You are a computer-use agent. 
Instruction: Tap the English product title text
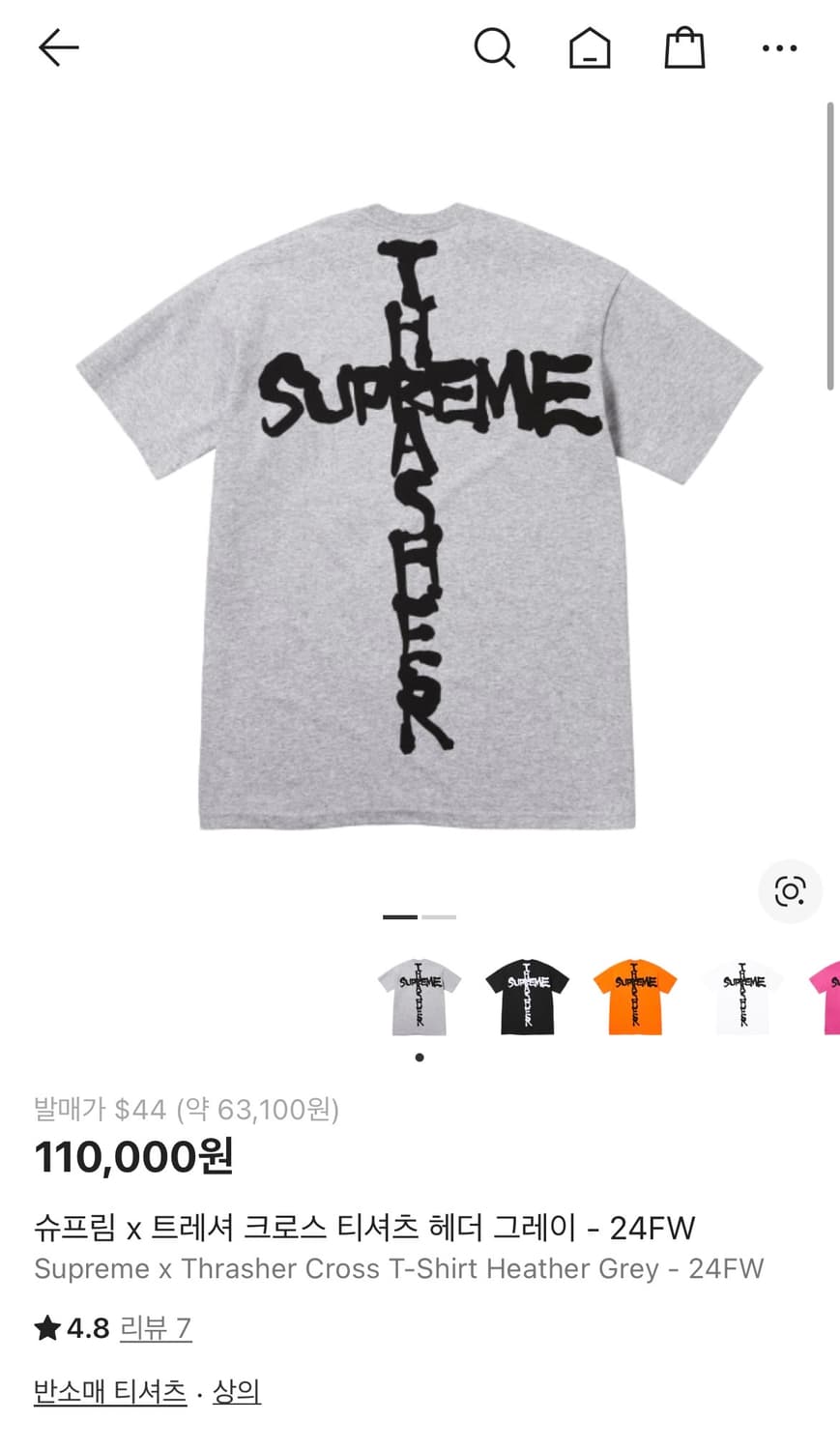(x=398, y=1269)
